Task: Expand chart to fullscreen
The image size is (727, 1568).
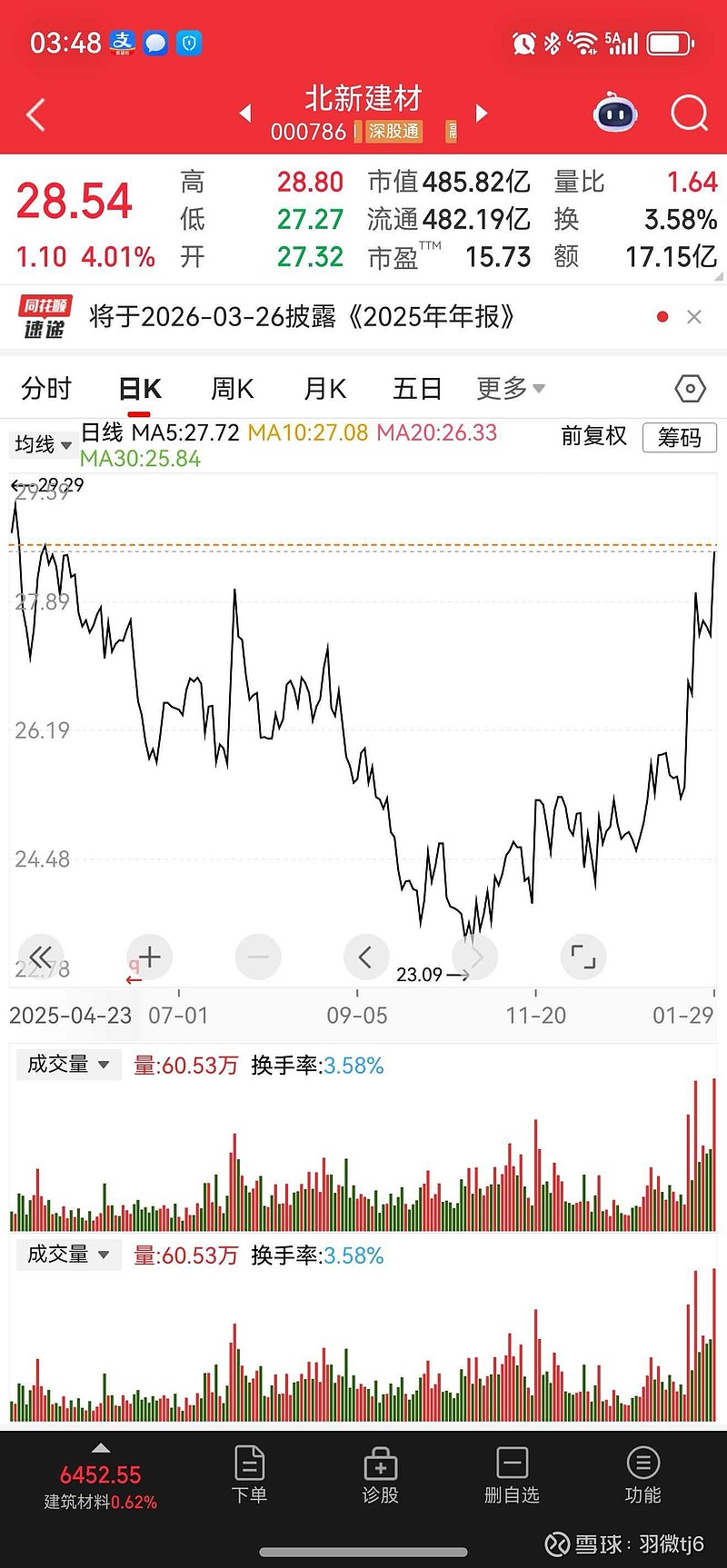Action: click(x=583, y=957)
